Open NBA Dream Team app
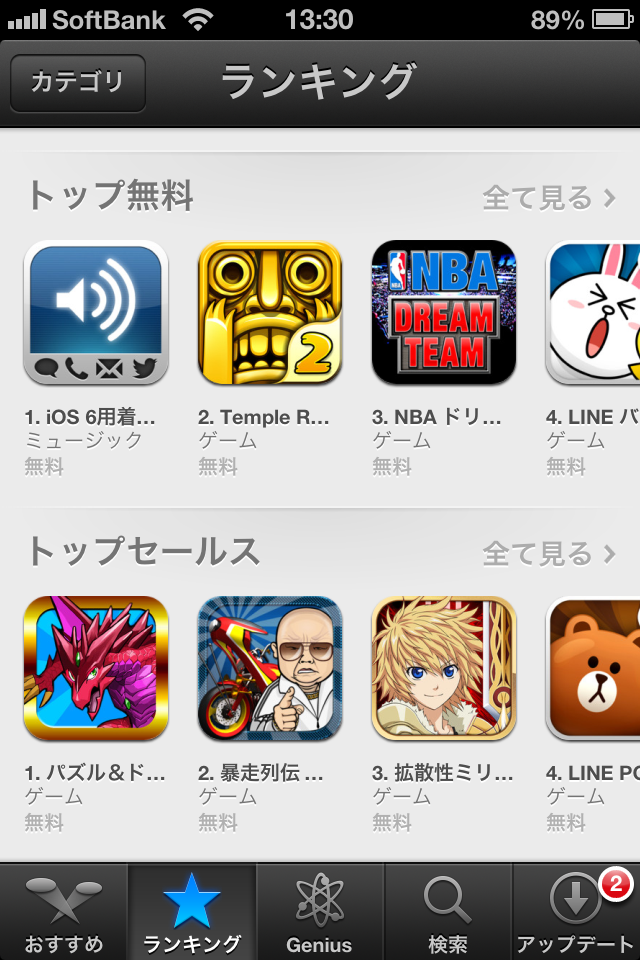Image resolution: width=640 pixels, height=960 pixels. (444, 313)
